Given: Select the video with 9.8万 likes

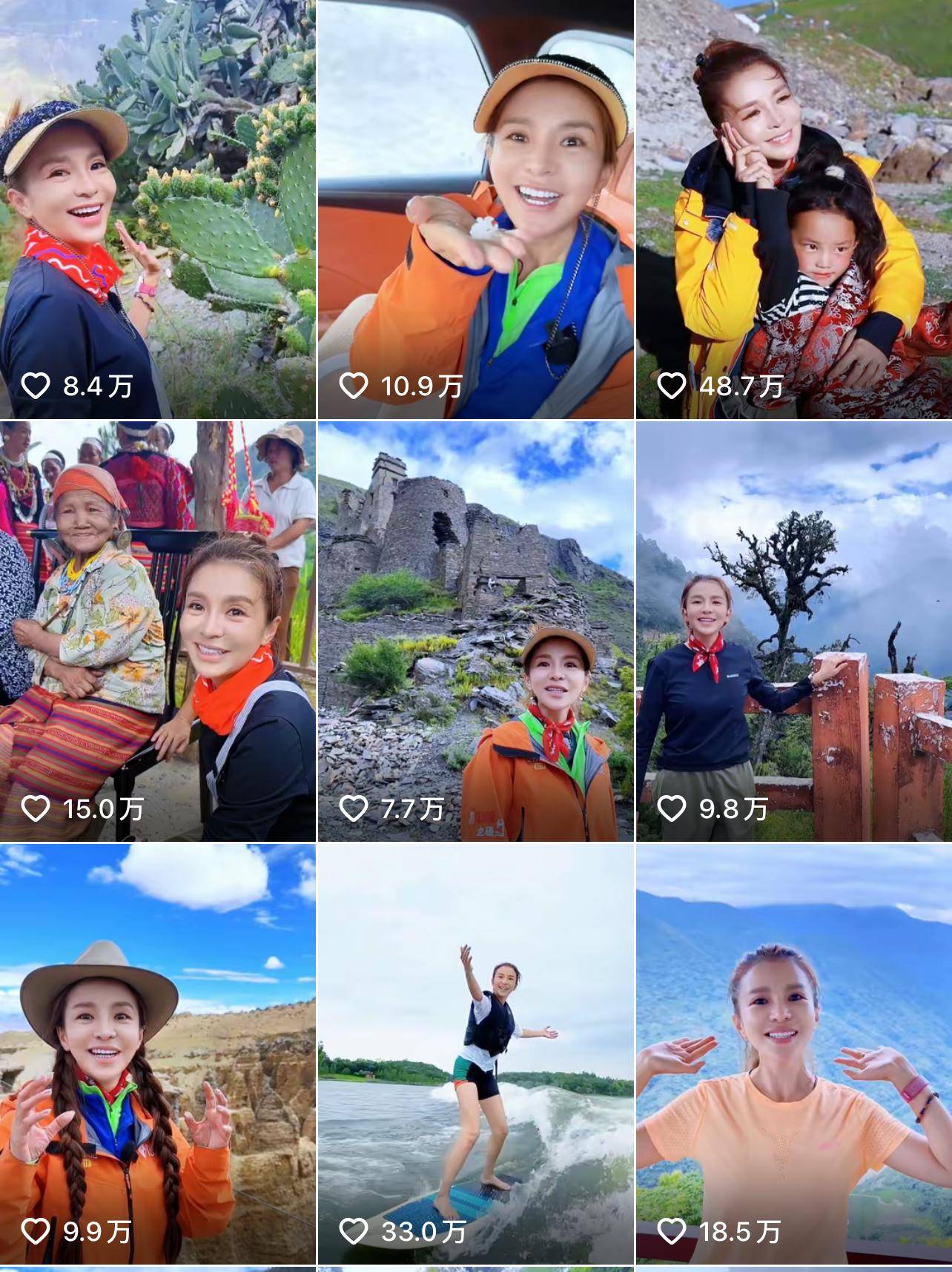Looking at the screenshot, I should [793, 631].
